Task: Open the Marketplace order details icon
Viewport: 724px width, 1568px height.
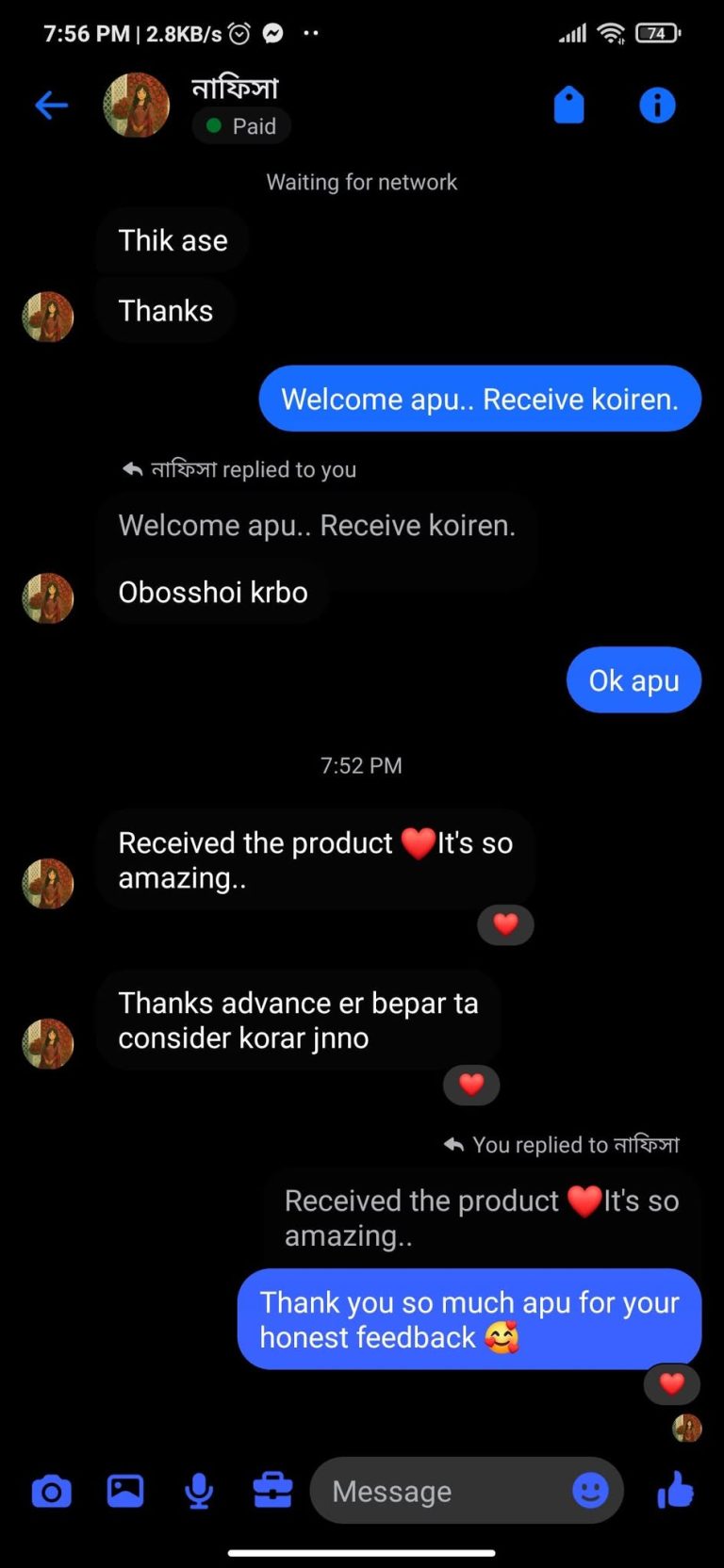Action: tap(272, 1491)
